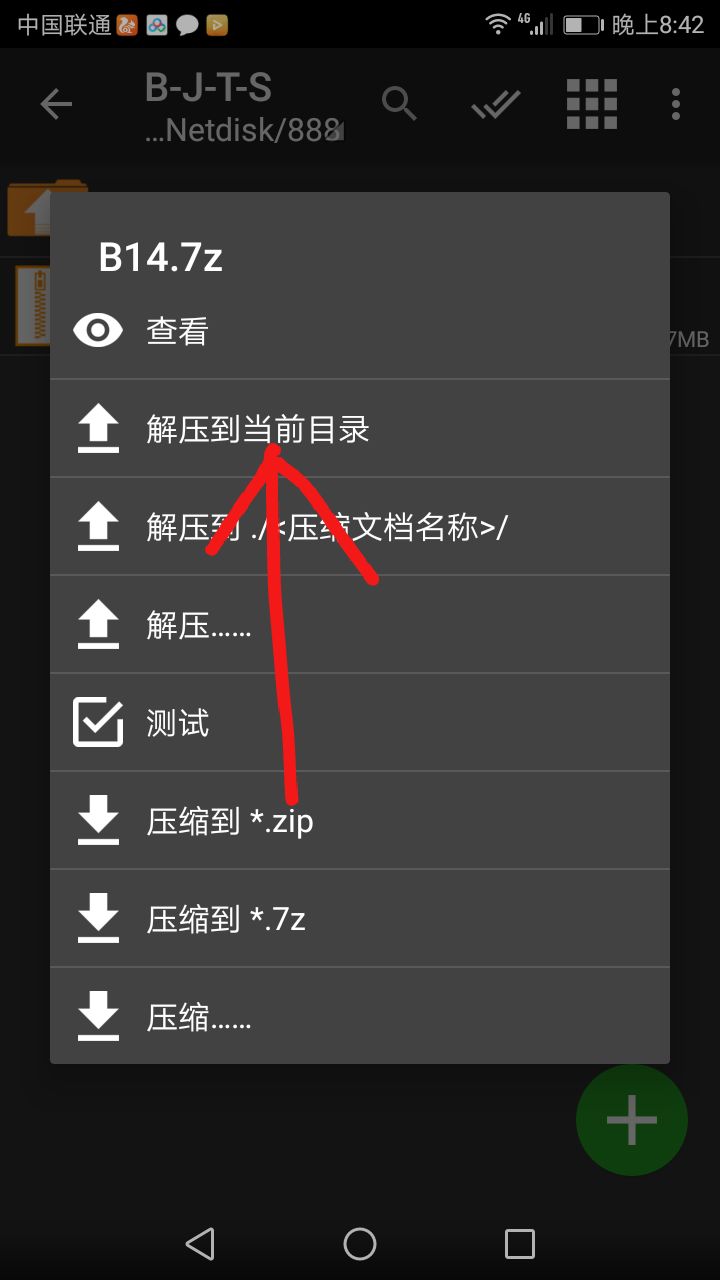Tap the system back triangle
Viewport: 720px width, 1280px height.
[200, 1244]
